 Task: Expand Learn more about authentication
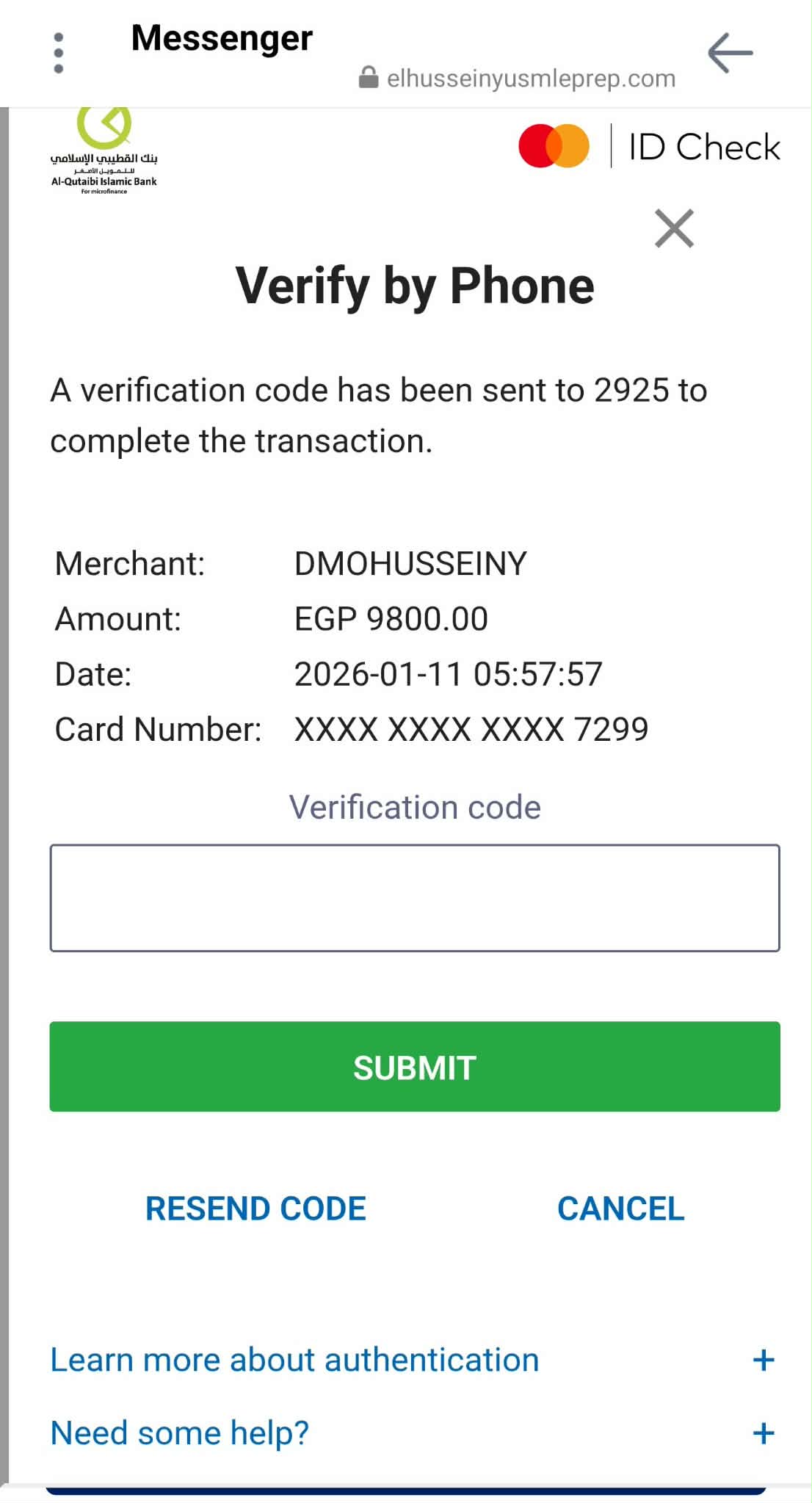click(x=764, y=1360)
